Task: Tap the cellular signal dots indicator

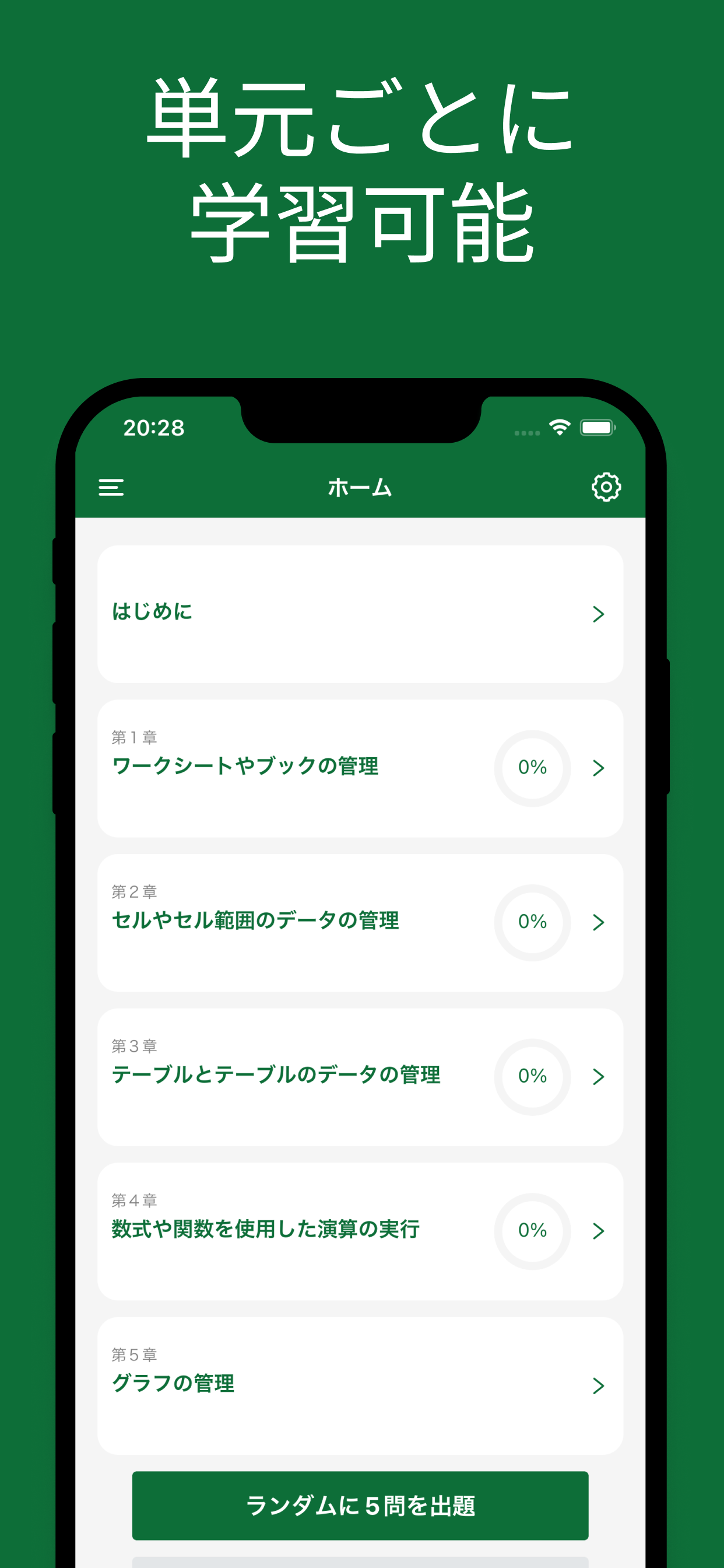Action: (x=527, y=432)
